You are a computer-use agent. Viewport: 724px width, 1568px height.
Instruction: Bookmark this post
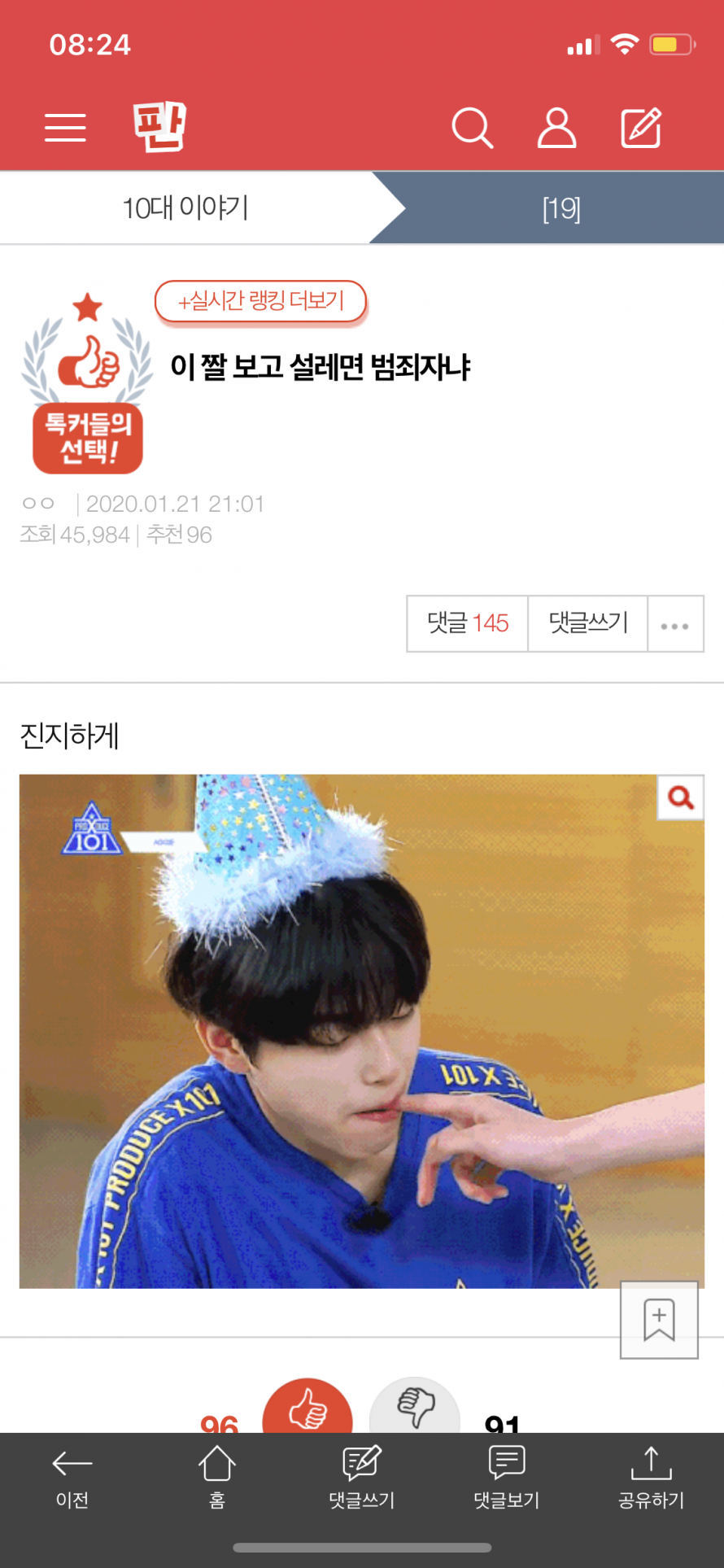[659, 1319]
